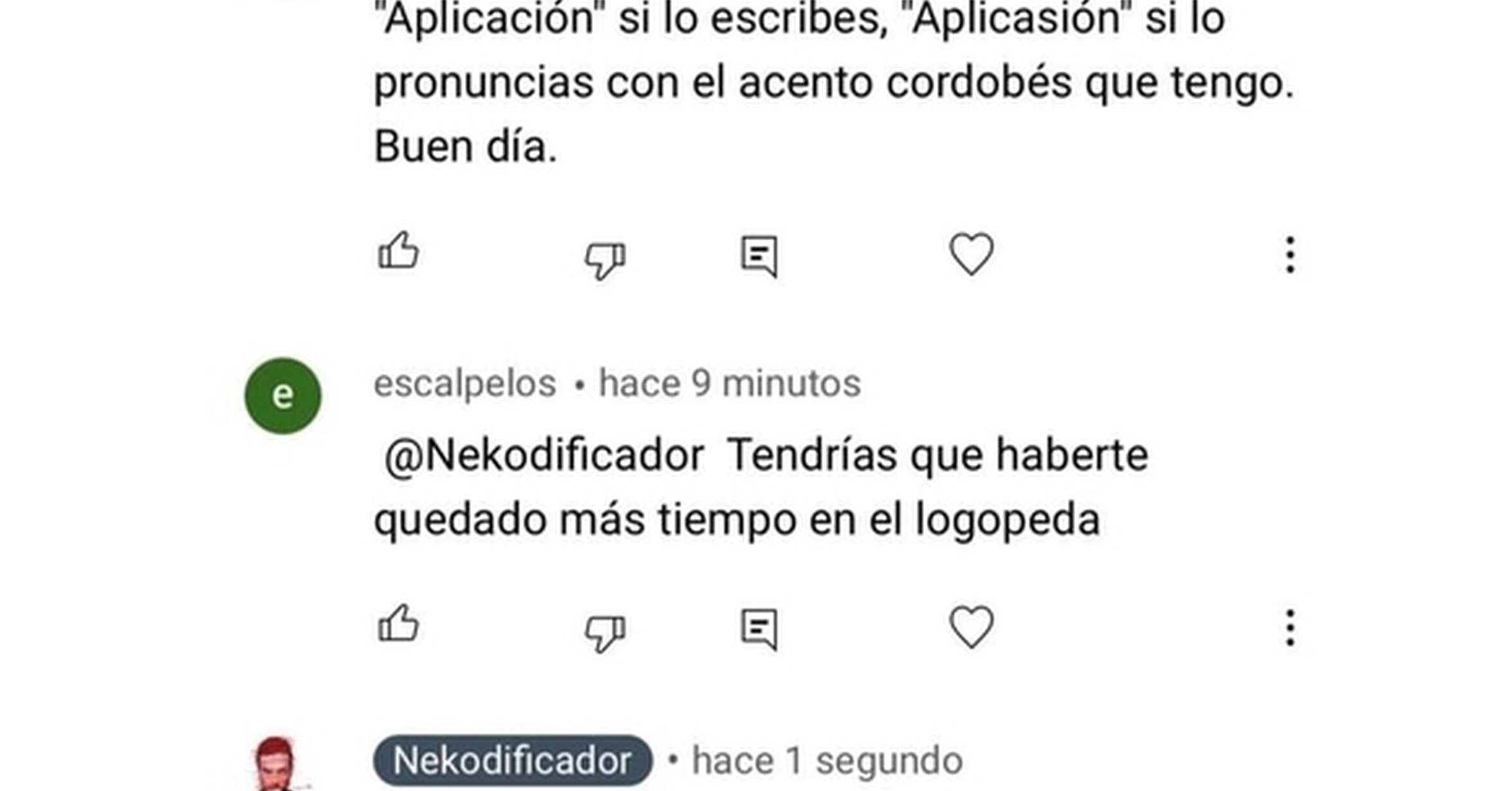Give a heart to escalpelos comment
Image resolution: width=1512 pixels, height=791 pixels.
972,626
